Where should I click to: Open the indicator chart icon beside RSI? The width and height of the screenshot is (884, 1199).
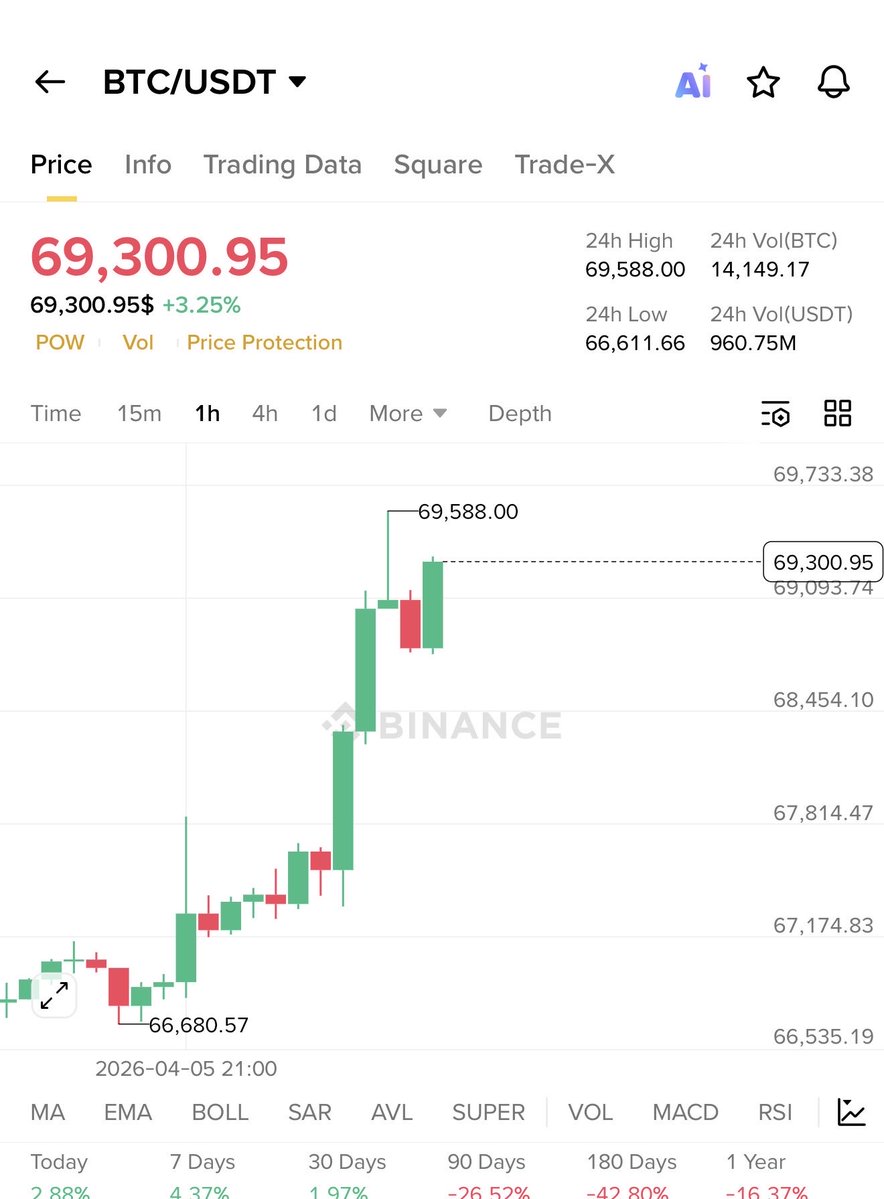point(852,1112)
